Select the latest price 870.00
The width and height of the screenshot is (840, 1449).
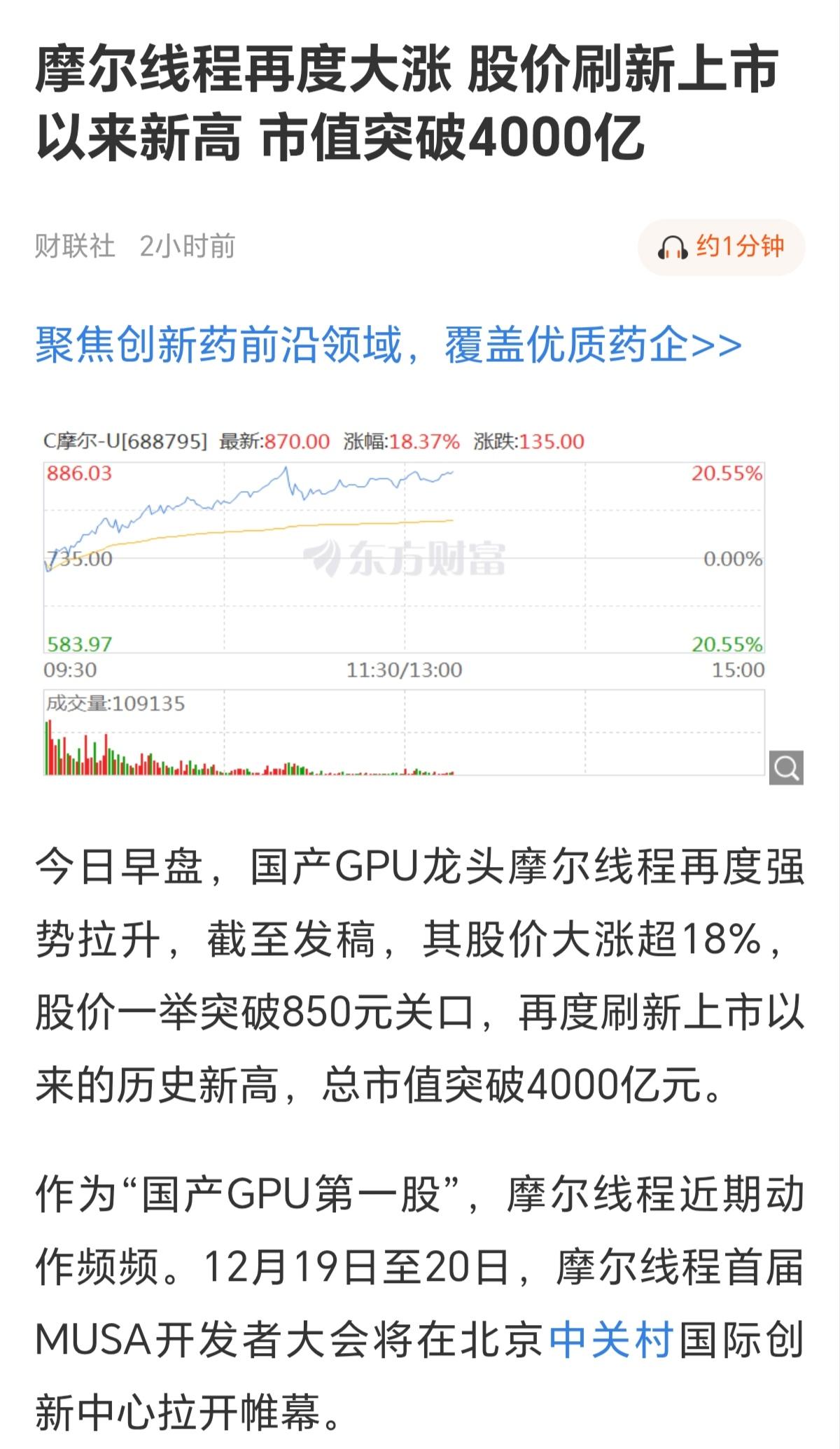pyautogui.click(x=295, y=443)
